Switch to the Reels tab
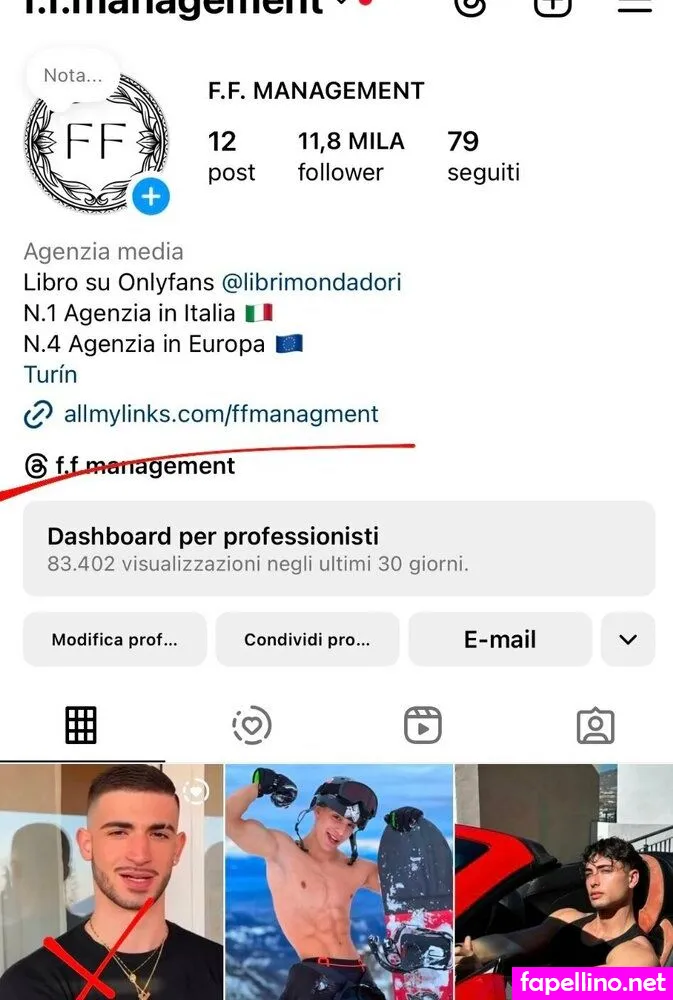The image size is (673, 1000). tap(423, 725)
